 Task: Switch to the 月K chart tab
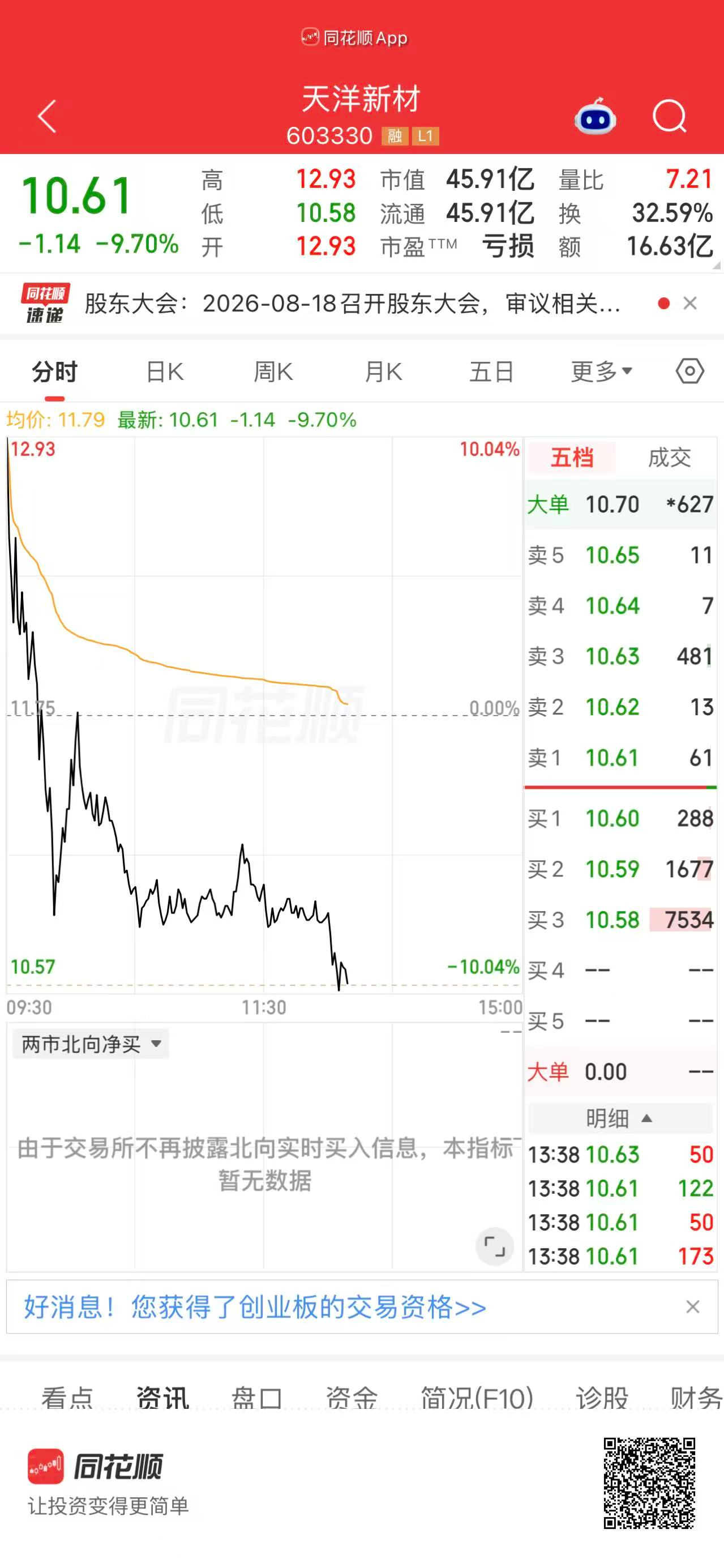383,371
